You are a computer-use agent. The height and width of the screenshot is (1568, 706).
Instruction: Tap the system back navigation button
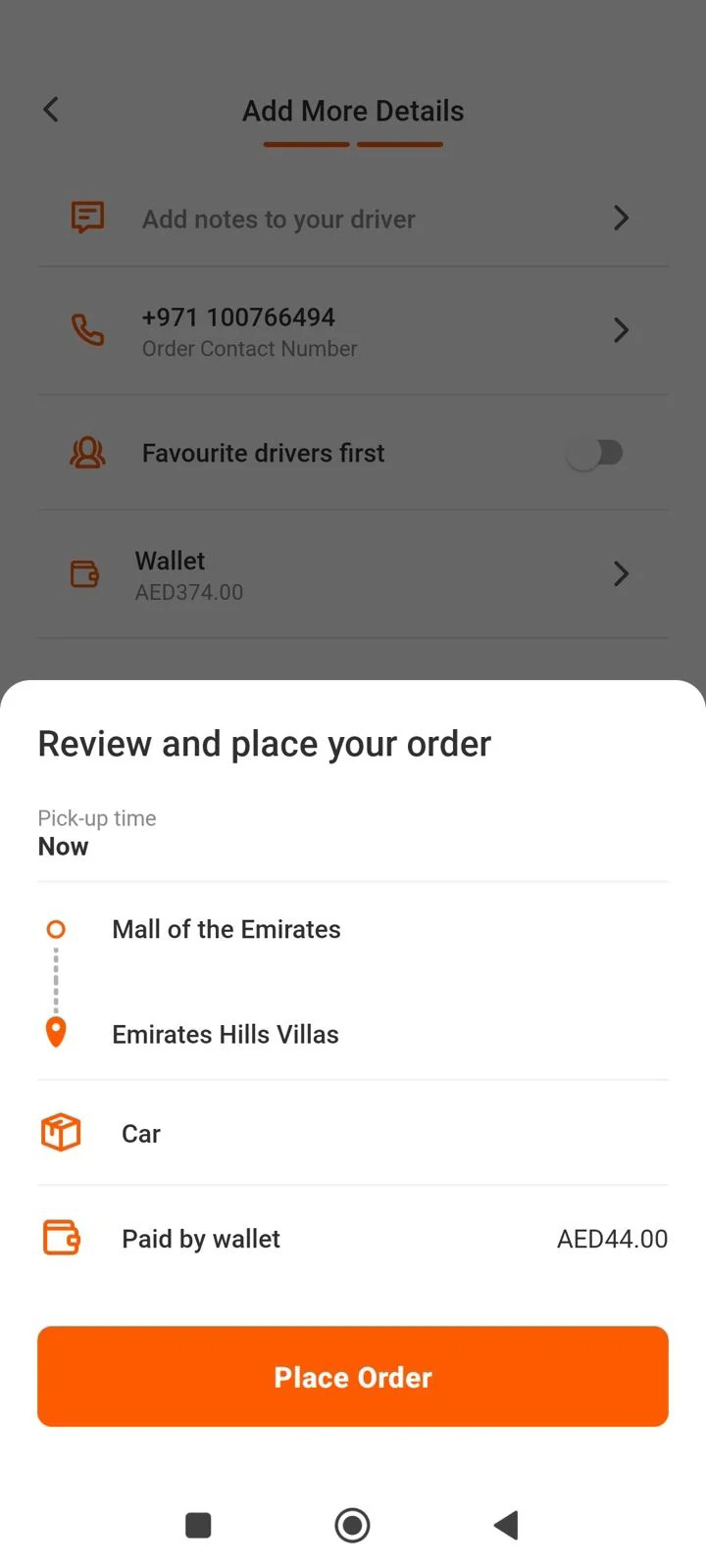coord(506,1525)
